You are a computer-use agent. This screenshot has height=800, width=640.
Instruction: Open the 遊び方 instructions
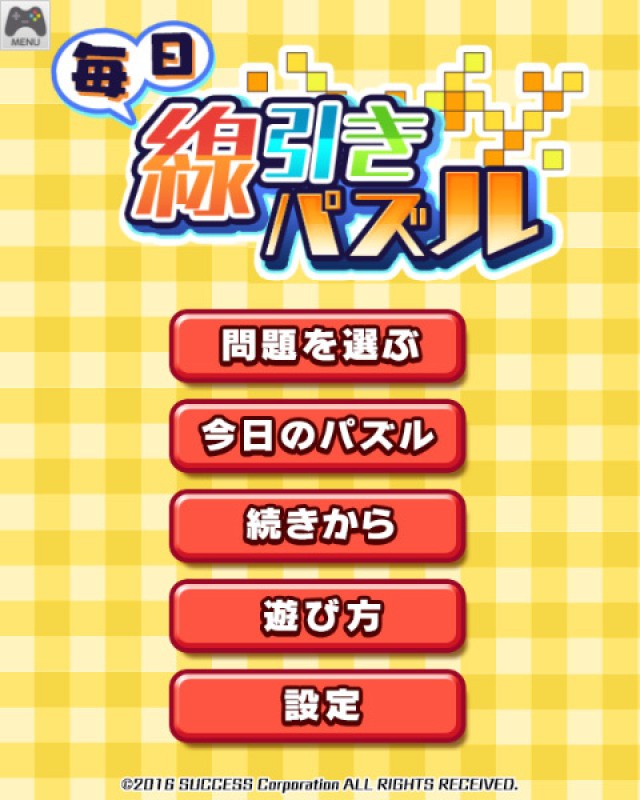[x=318, y=615]
